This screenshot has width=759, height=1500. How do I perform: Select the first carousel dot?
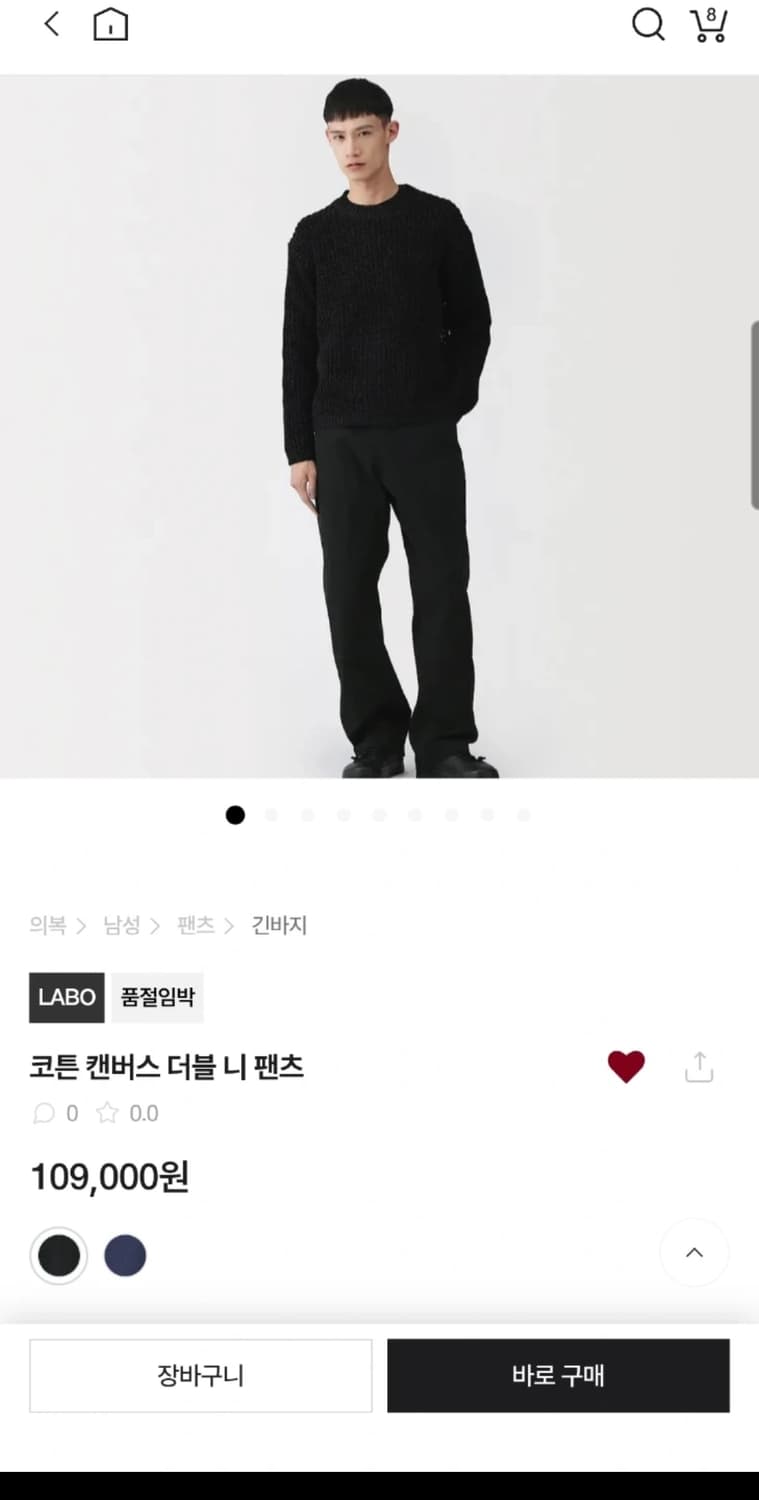pyautogui.click(x=235, y=815)
